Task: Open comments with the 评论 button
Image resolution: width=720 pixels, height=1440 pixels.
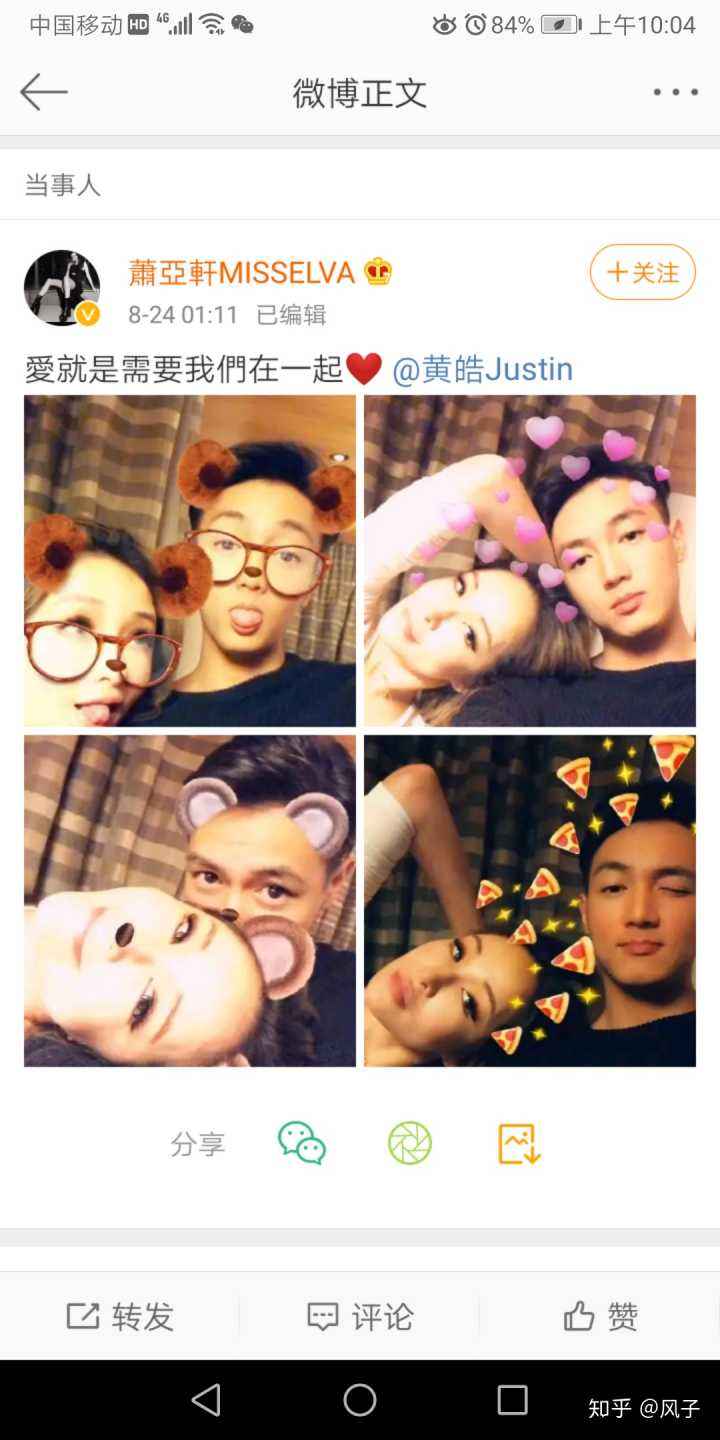Action: point(360,1317)
